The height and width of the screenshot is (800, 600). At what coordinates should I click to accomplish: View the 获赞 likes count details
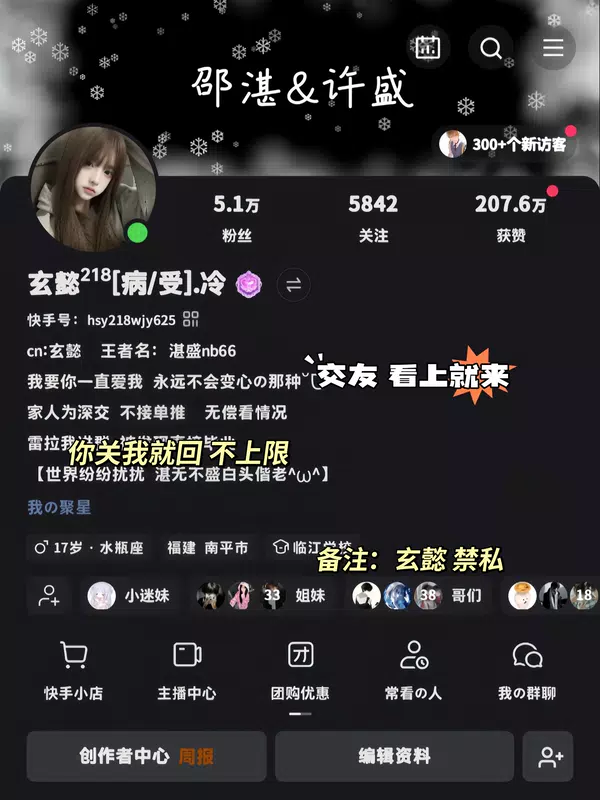pos(511,218)
